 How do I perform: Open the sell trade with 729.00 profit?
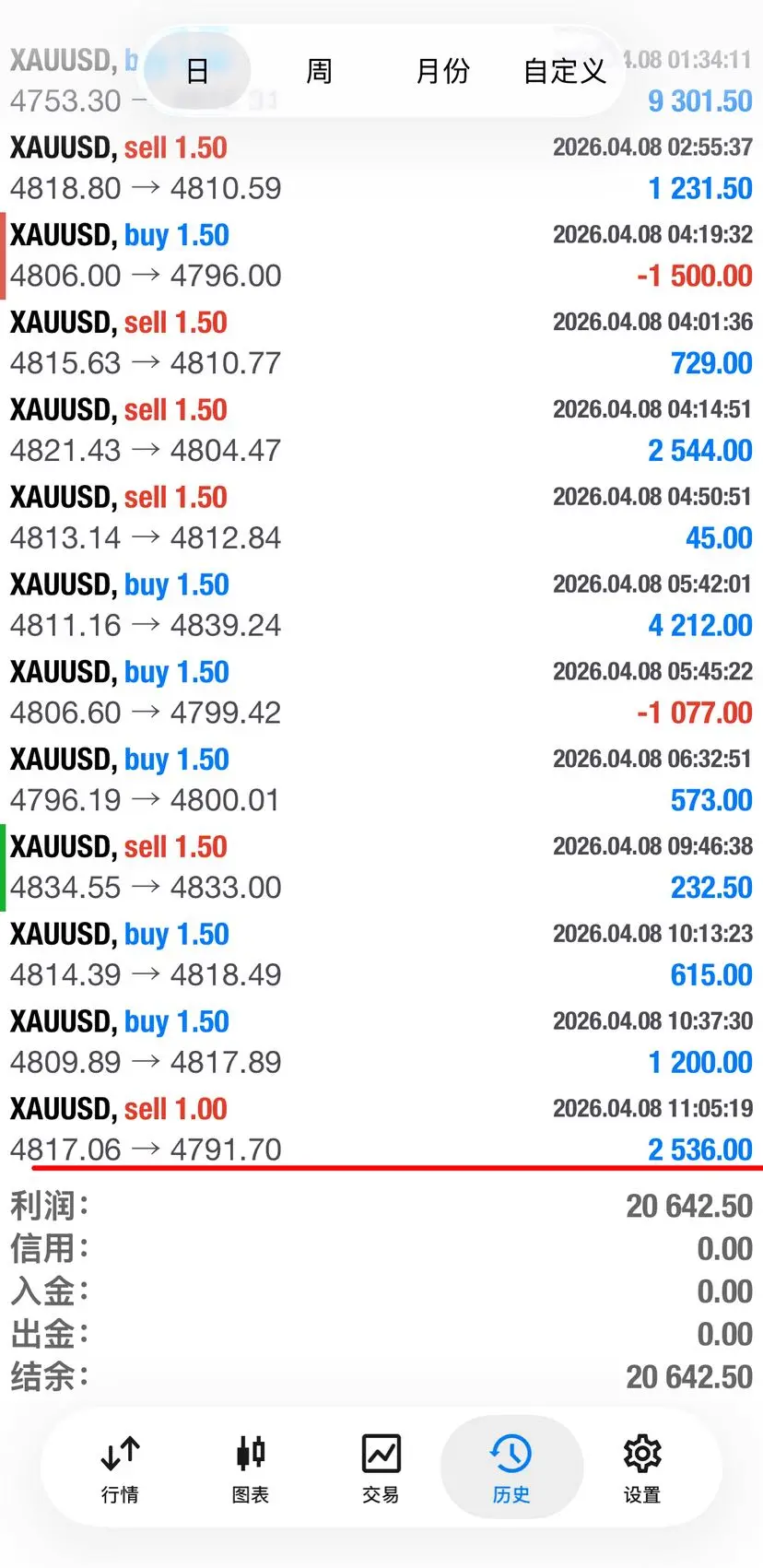(x=381, y=343)
